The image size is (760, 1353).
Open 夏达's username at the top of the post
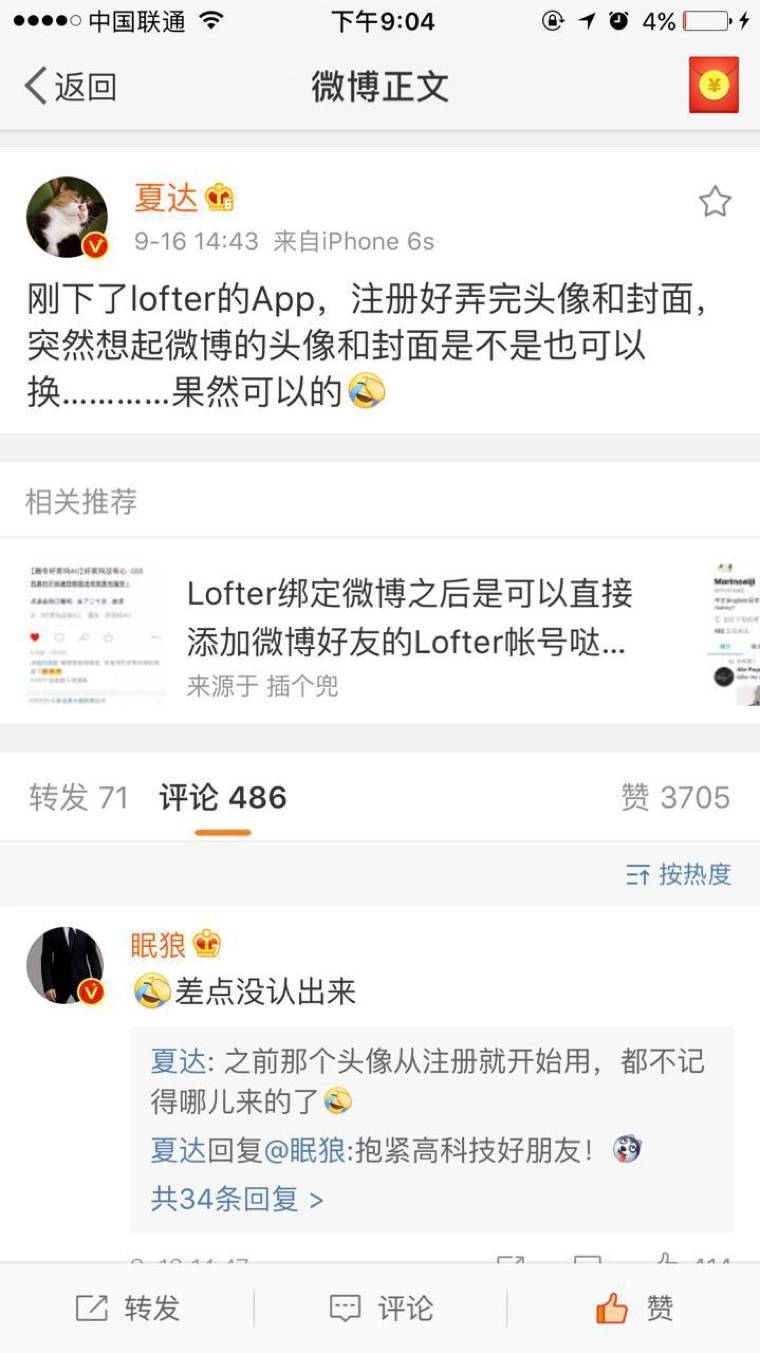coord(166,198)
